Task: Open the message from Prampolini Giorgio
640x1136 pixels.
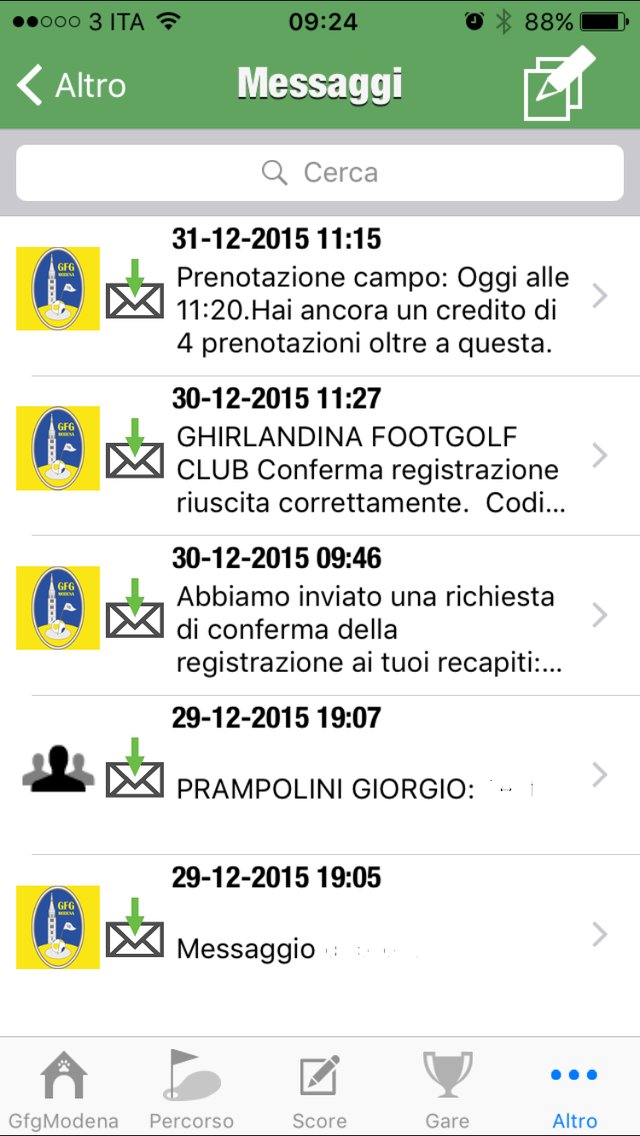Action: [320, 775]
